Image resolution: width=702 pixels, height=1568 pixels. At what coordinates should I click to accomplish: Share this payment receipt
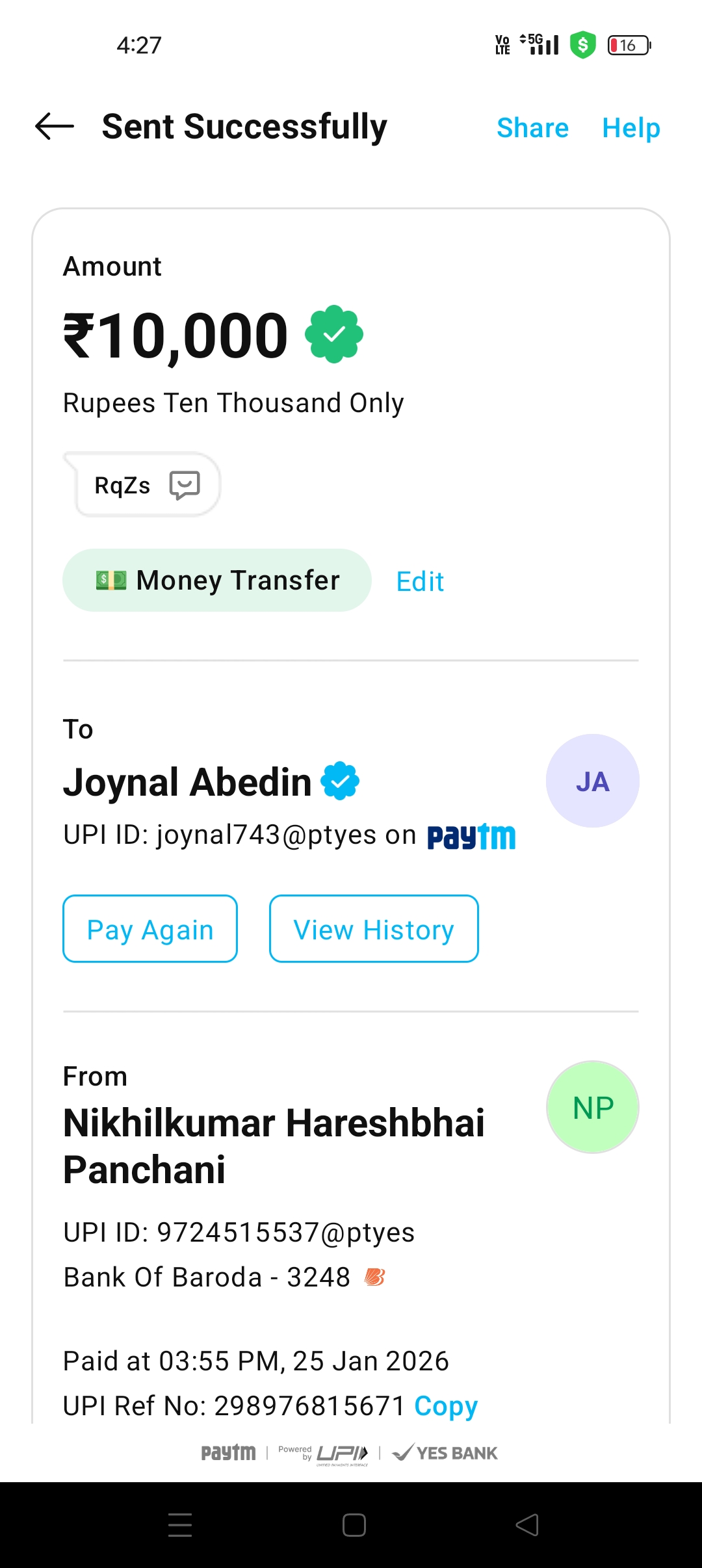pyautogui.click(x=532, y=127)
